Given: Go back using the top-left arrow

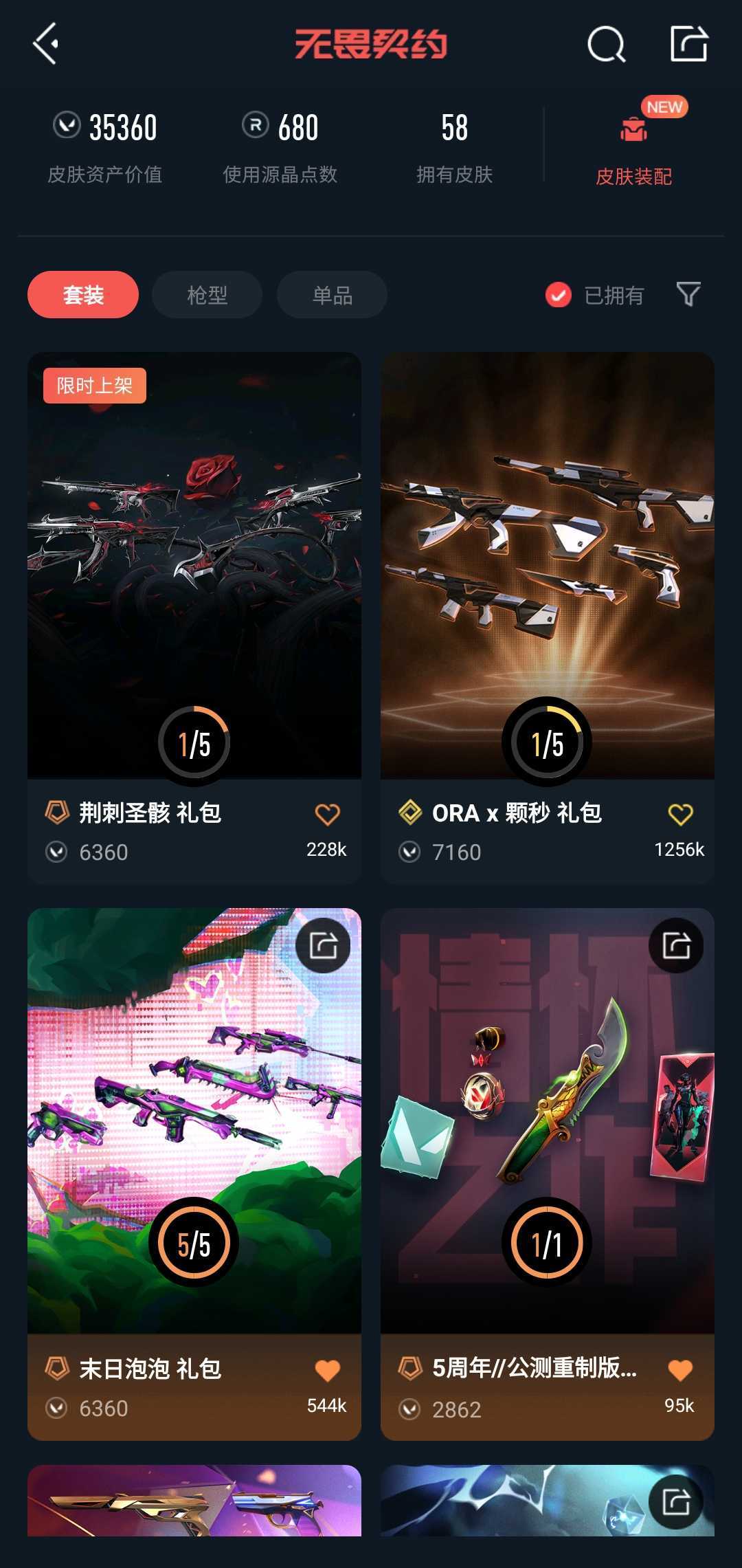Looking at the screenshot, I should pos(45,44).
